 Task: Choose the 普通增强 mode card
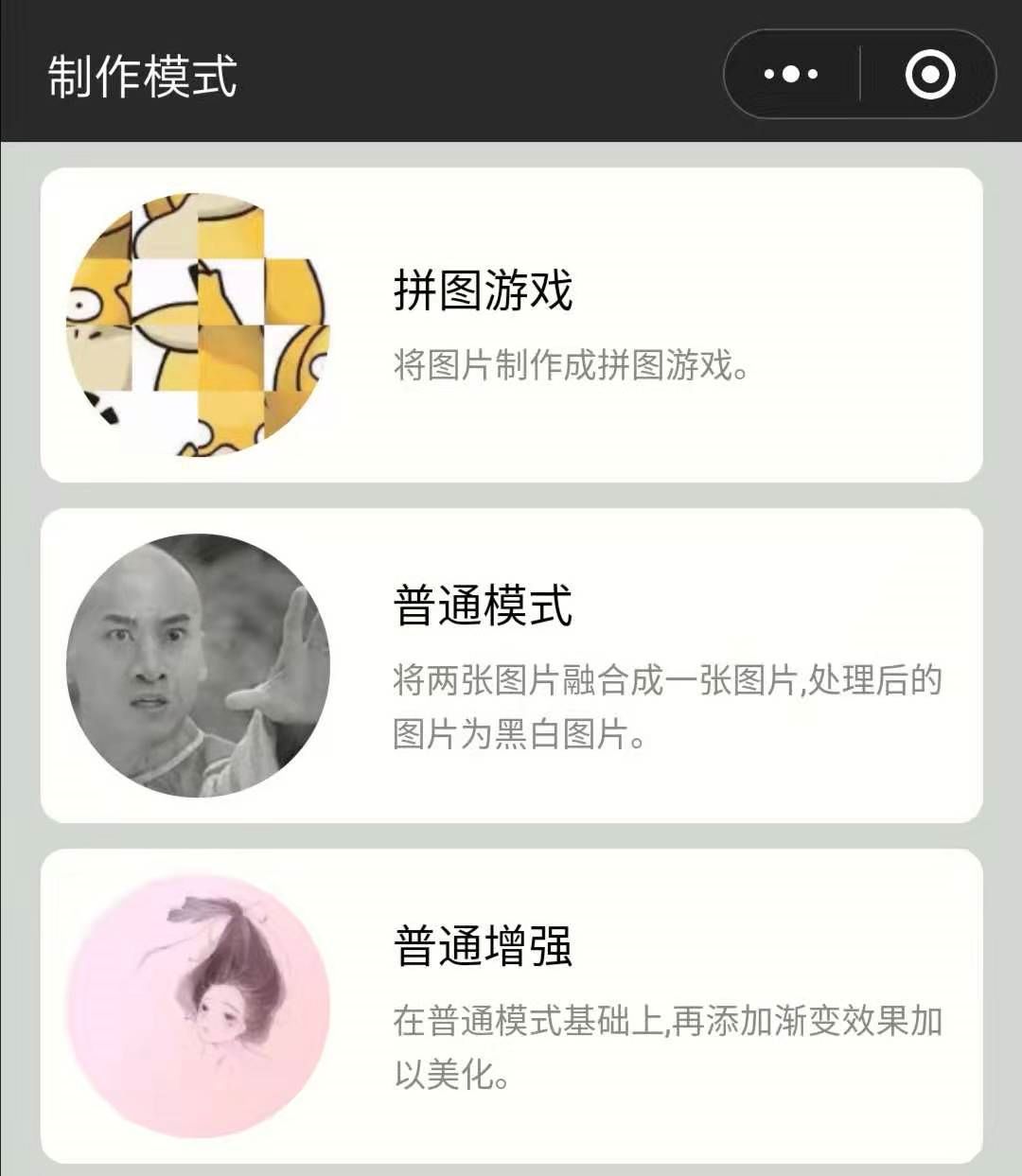(x=511, y=1006)
